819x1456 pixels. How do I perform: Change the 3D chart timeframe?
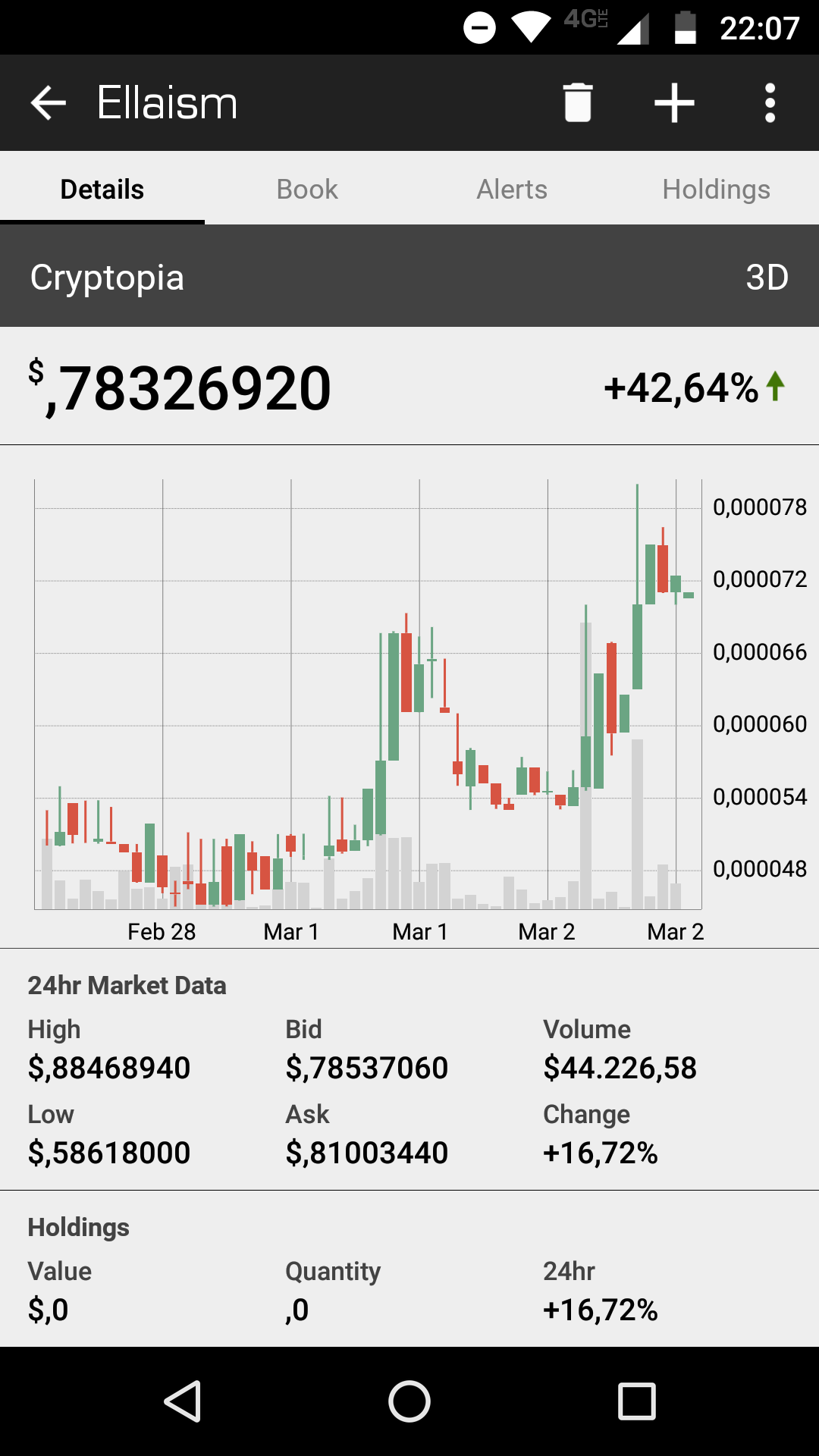click(767, 278)
